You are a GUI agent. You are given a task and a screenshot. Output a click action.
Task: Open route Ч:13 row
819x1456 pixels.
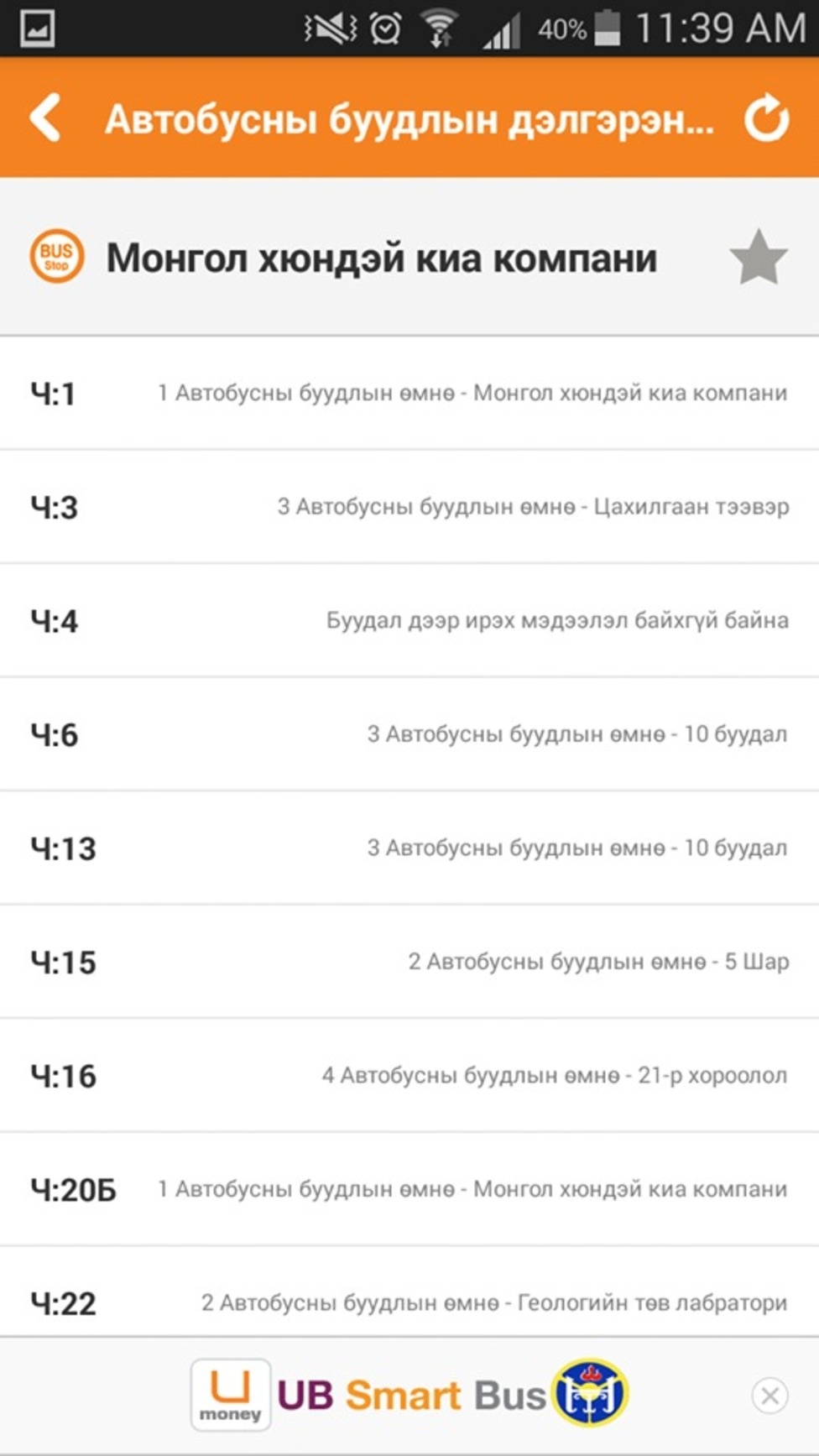(x=409, y=848)
